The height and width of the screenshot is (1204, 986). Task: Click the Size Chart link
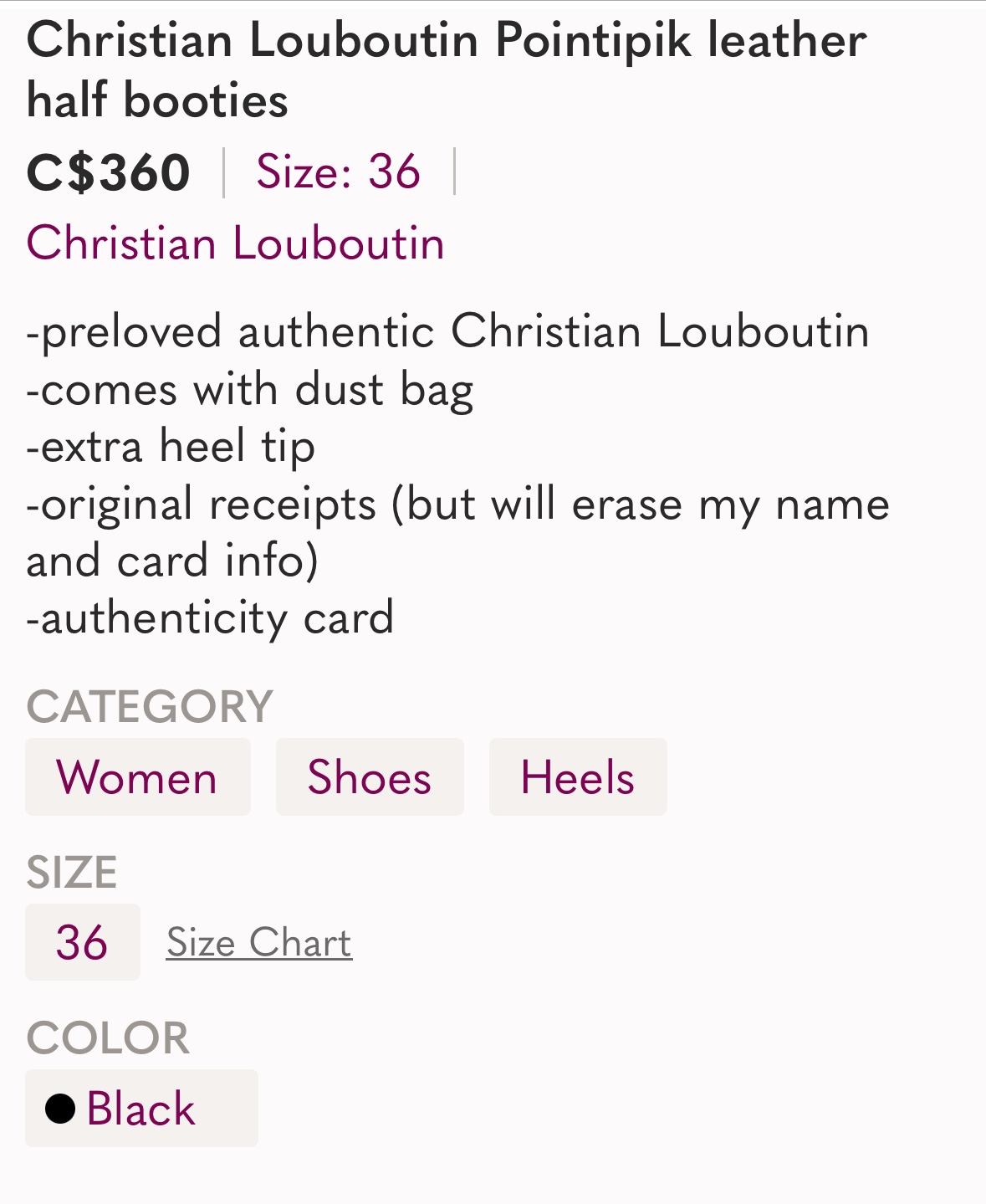point(259,941)
